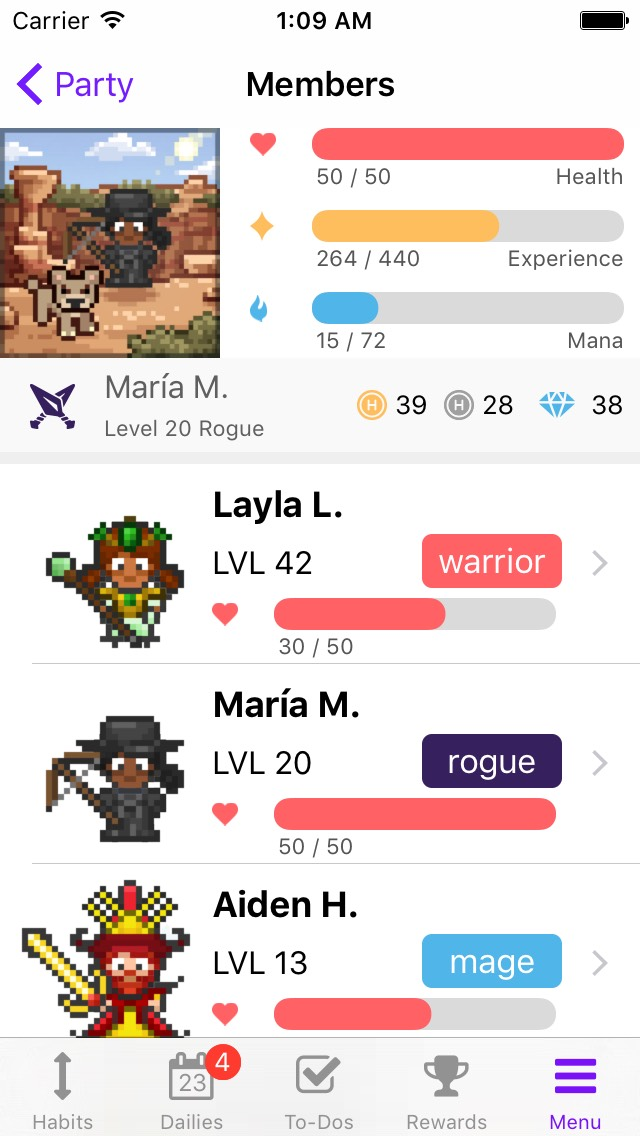Open Layla L.'s member profile
Image resolution: width=640 pixels, height=1136 pixels.
(320, 565)
